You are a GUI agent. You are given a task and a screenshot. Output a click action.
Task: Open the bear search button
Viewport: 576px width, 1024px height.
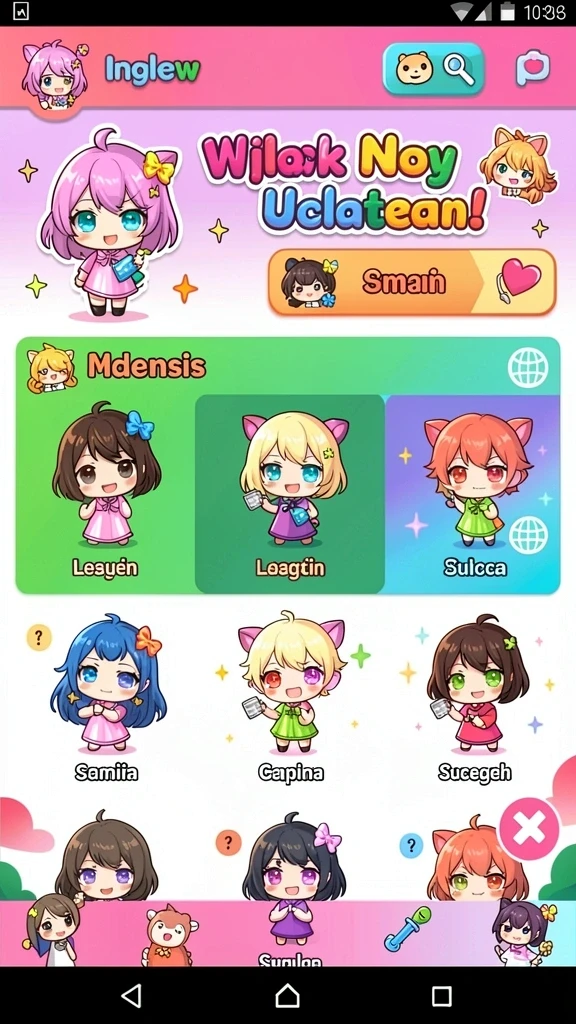tap(433, 69)
